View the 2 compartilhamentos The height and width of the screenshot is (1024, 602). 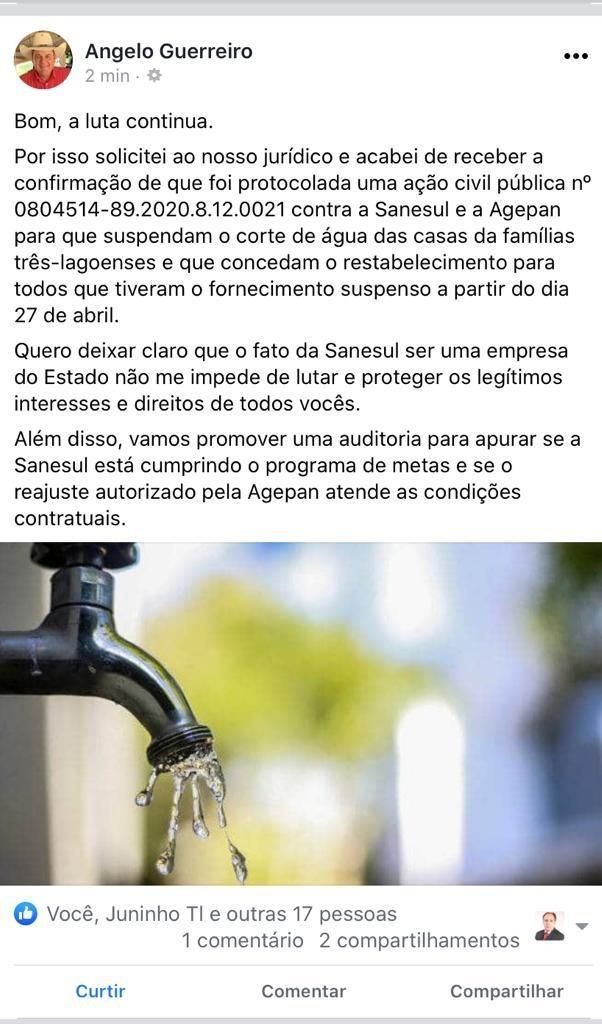point(419,940)
